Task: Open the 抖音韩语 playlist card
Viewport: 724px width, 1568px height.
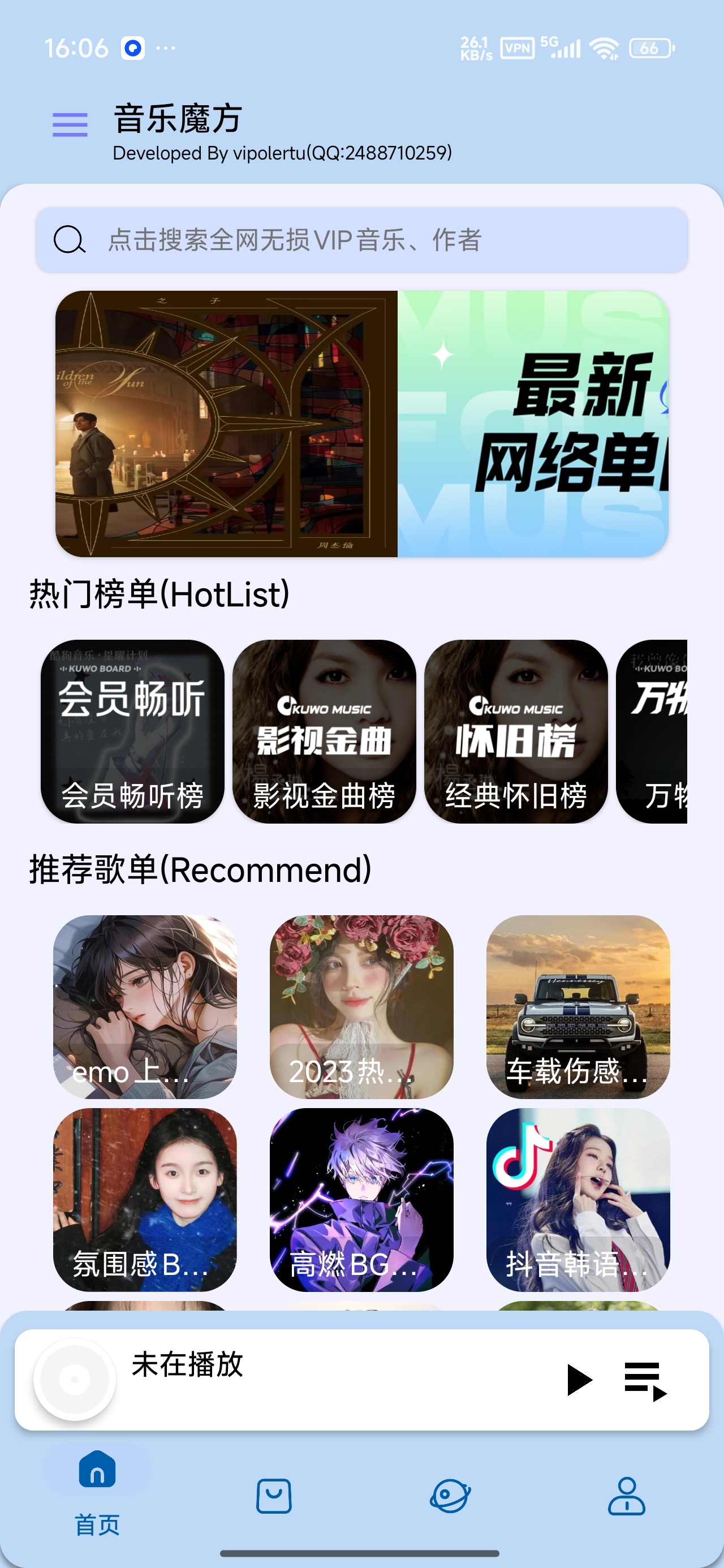Action: point(578,1200)
